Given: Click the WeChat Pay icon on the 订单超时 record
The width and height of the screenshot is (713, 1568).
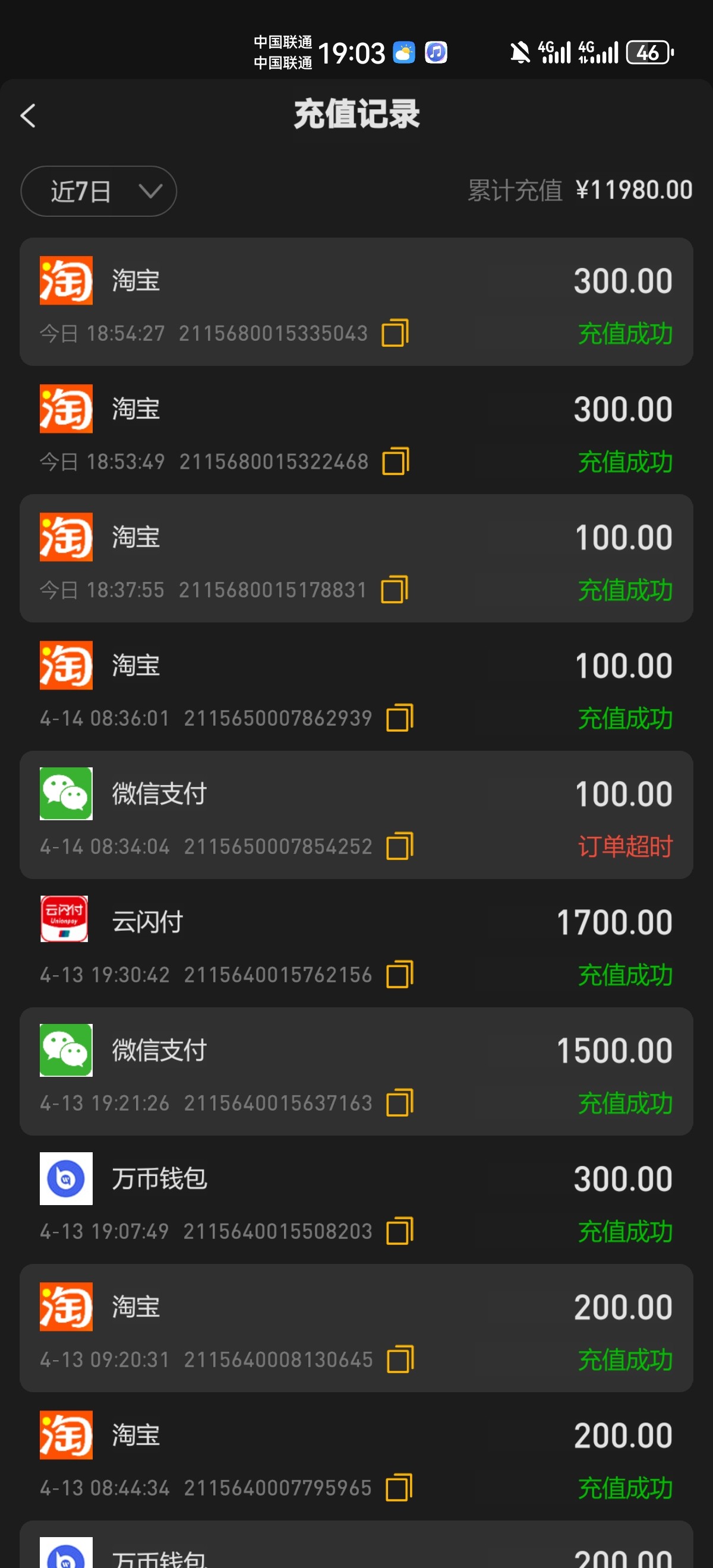Looking at the screenshot, I should point(65,793).
